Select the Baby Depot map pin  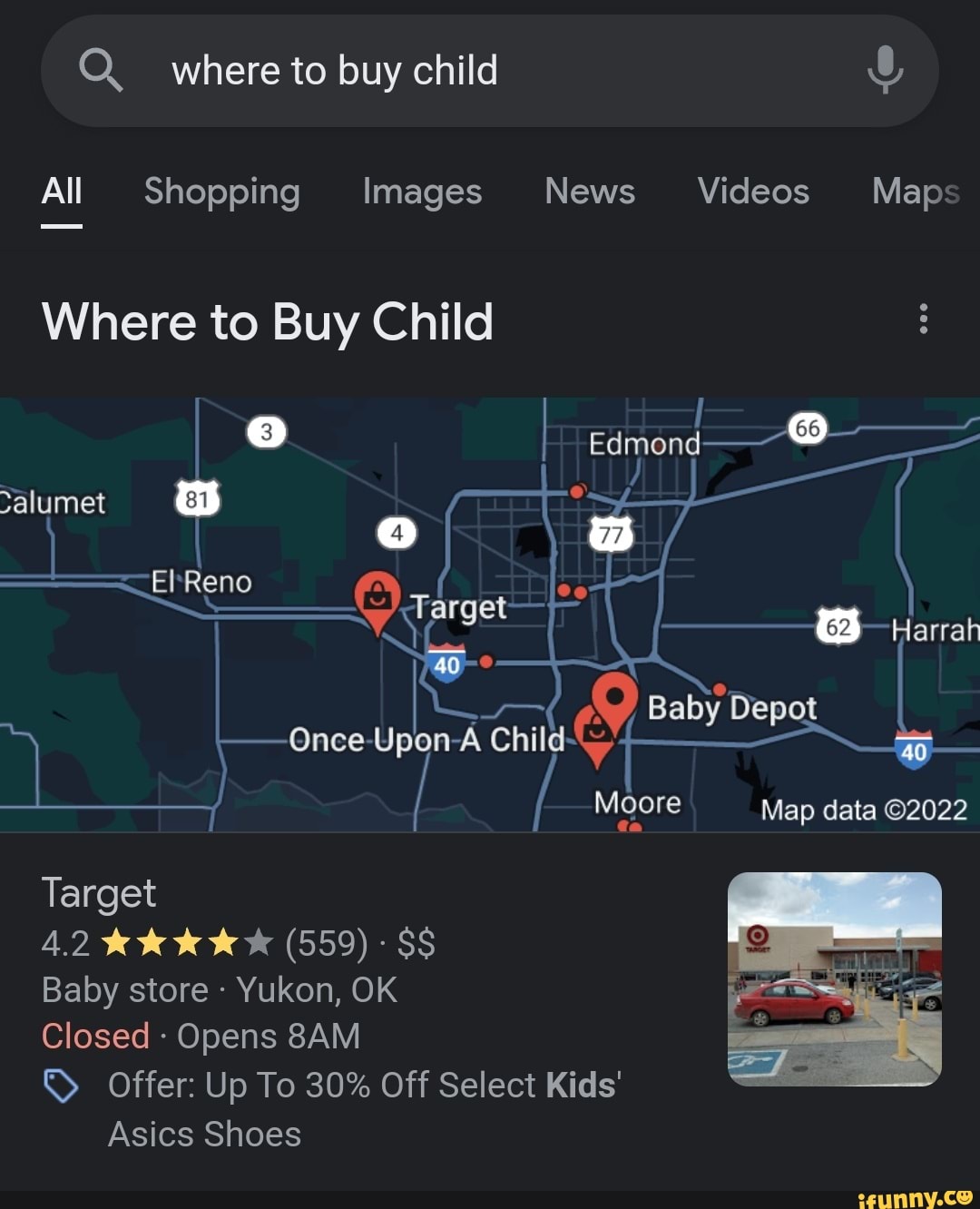(x=616, y=699)
